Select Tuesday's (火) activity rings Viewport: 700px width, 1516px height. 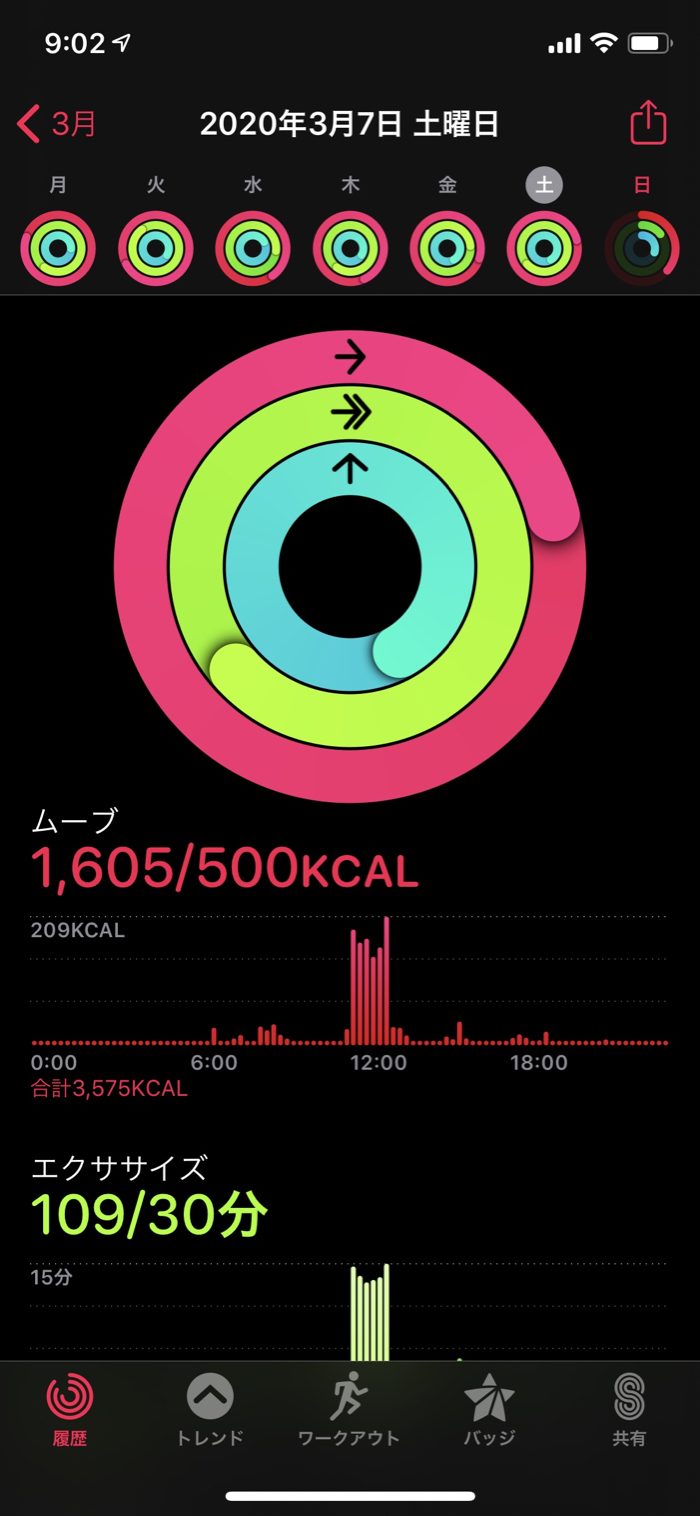[x=156, y=248]
